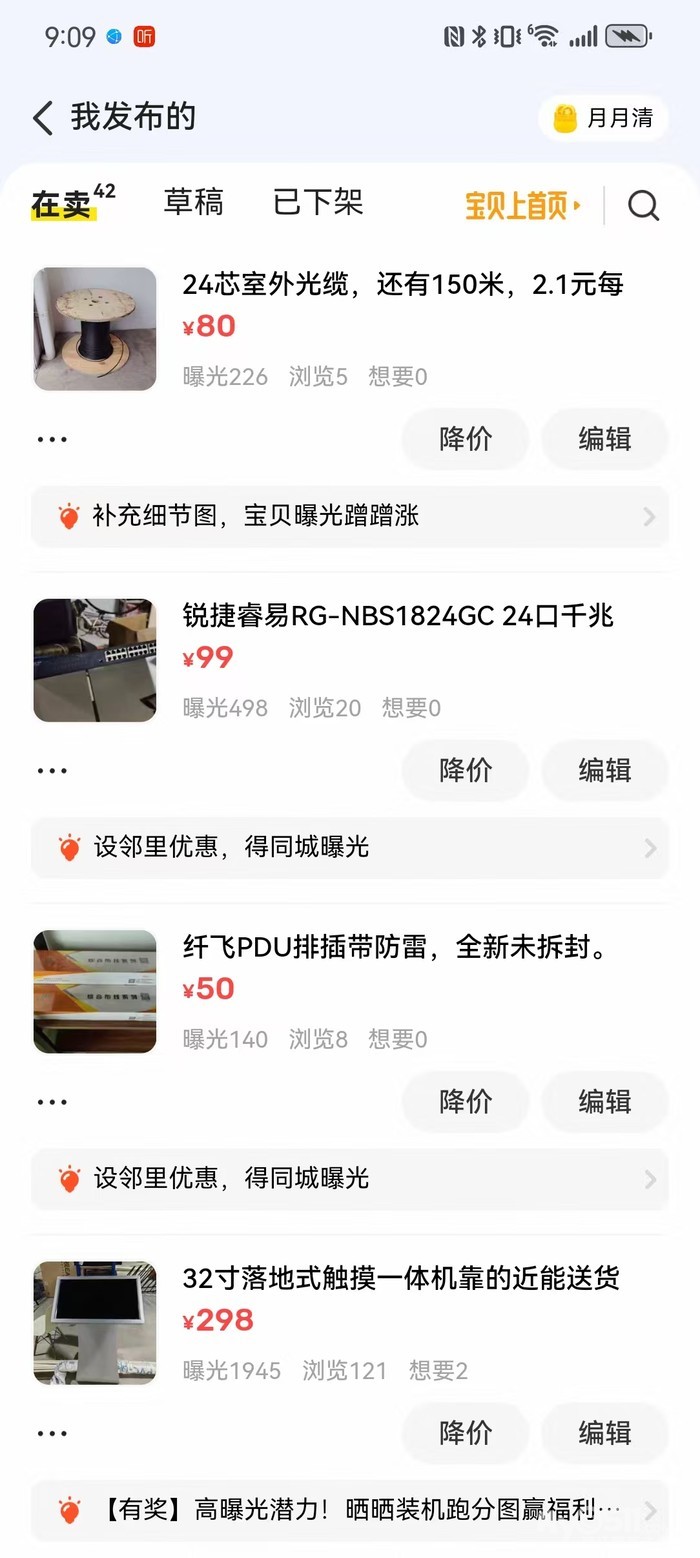Edit the 24芯室外光缆 listing
This screenshot has height=1558, width=700.
(x=604, y=439)
